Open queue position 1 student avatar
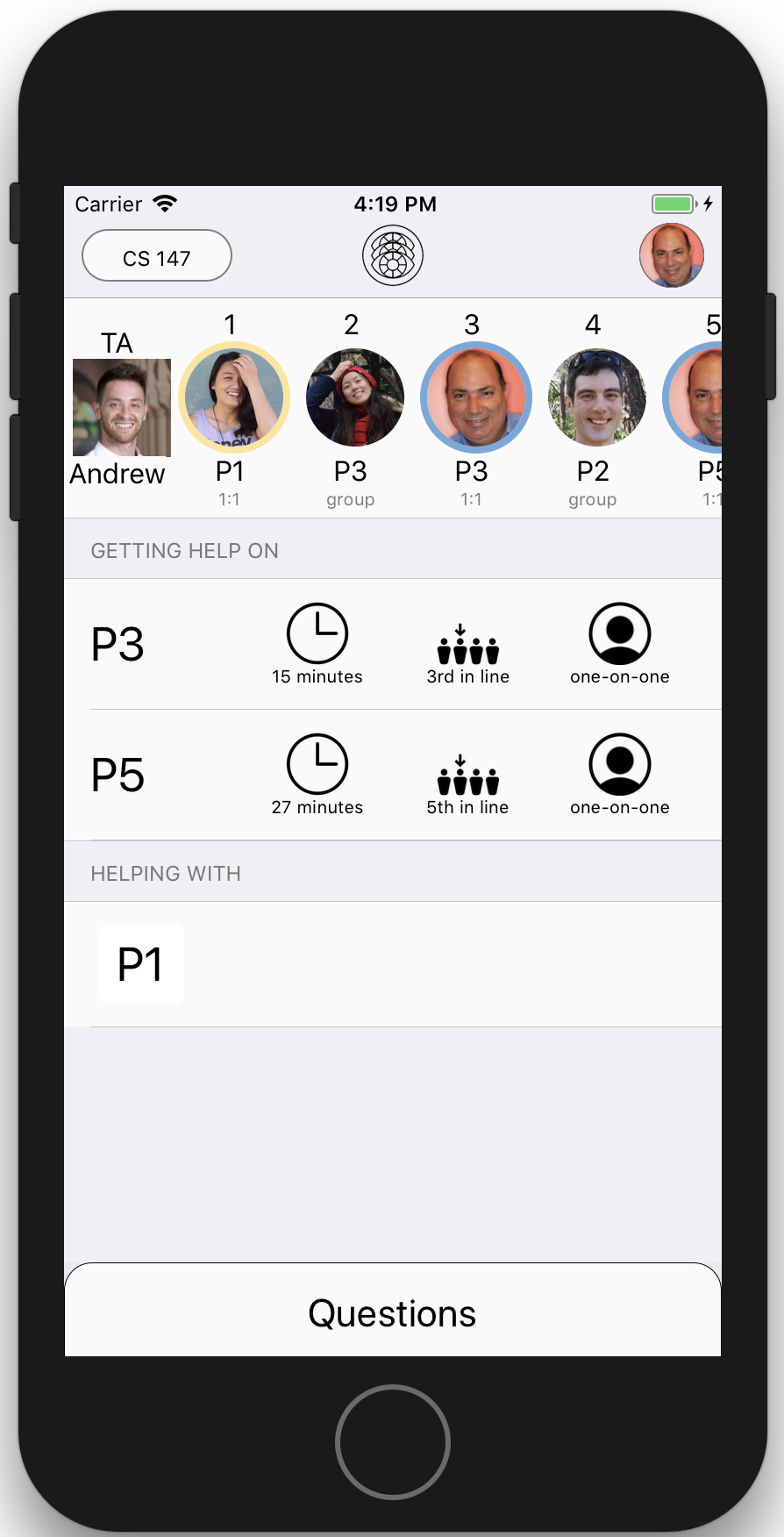The width and height of the screenshot is (784, 1537). [233, 397]
